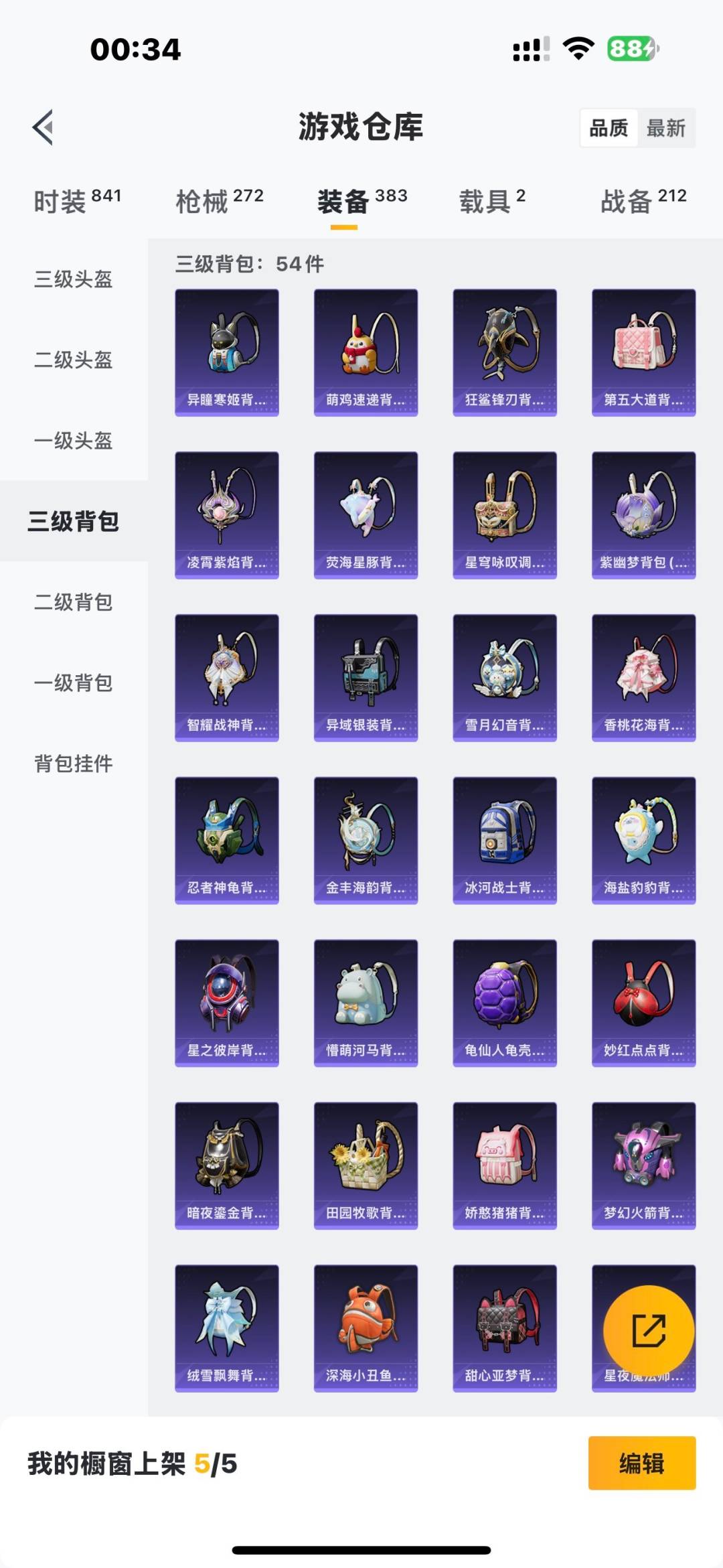The image size is (723, 1568).
Task: Open the 萌鸡速递背包 item
Action: click(x=366, y=352)
